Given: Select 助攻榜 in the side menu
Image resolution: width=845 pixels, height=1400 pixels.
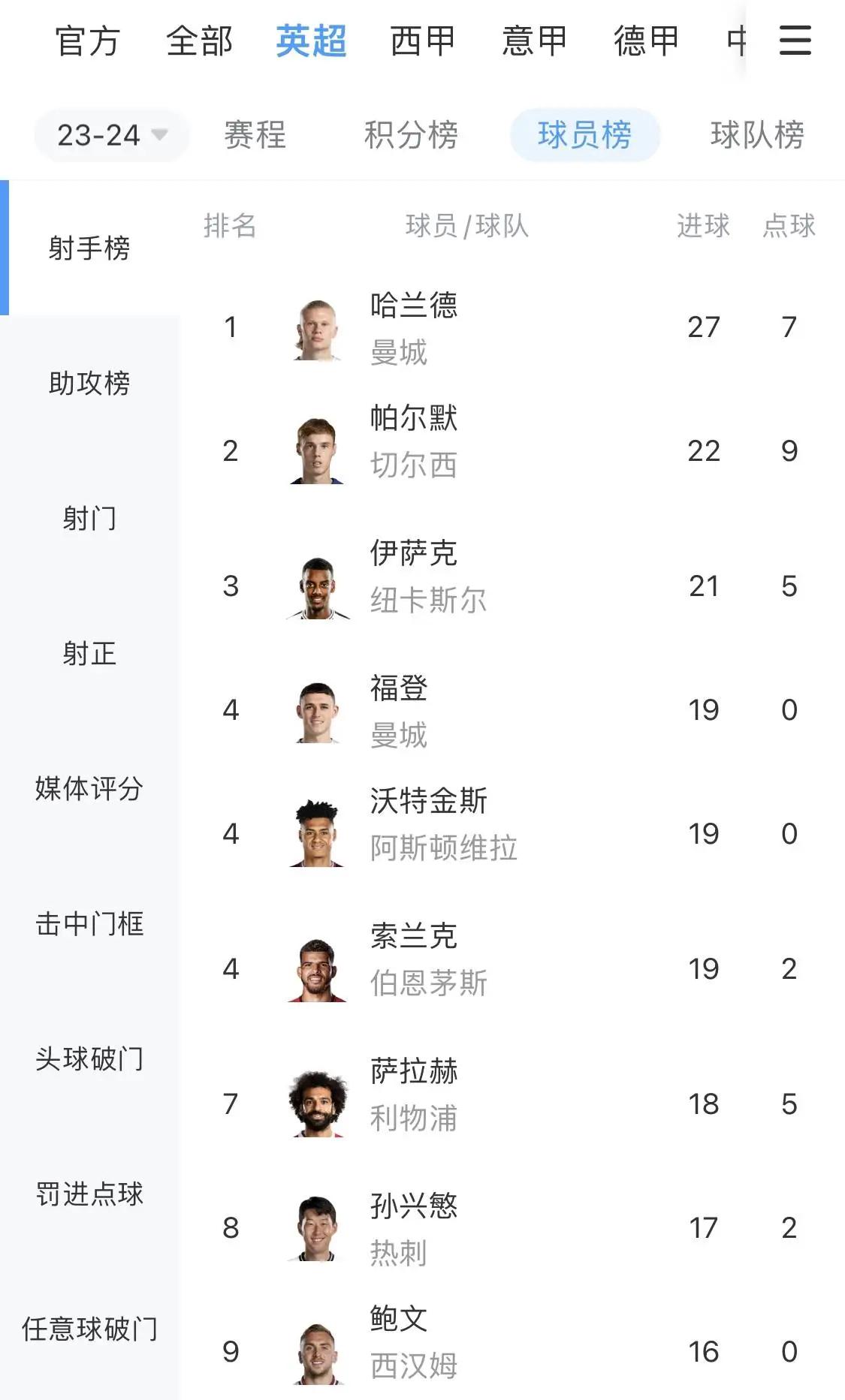Looking at the screenshot, I should point(89,383).
